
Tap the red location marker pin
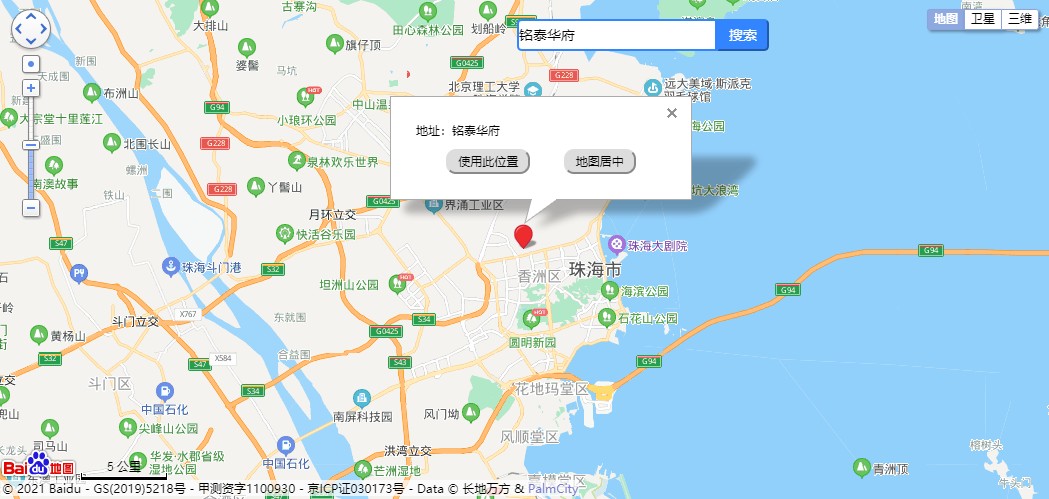[523, 236]
